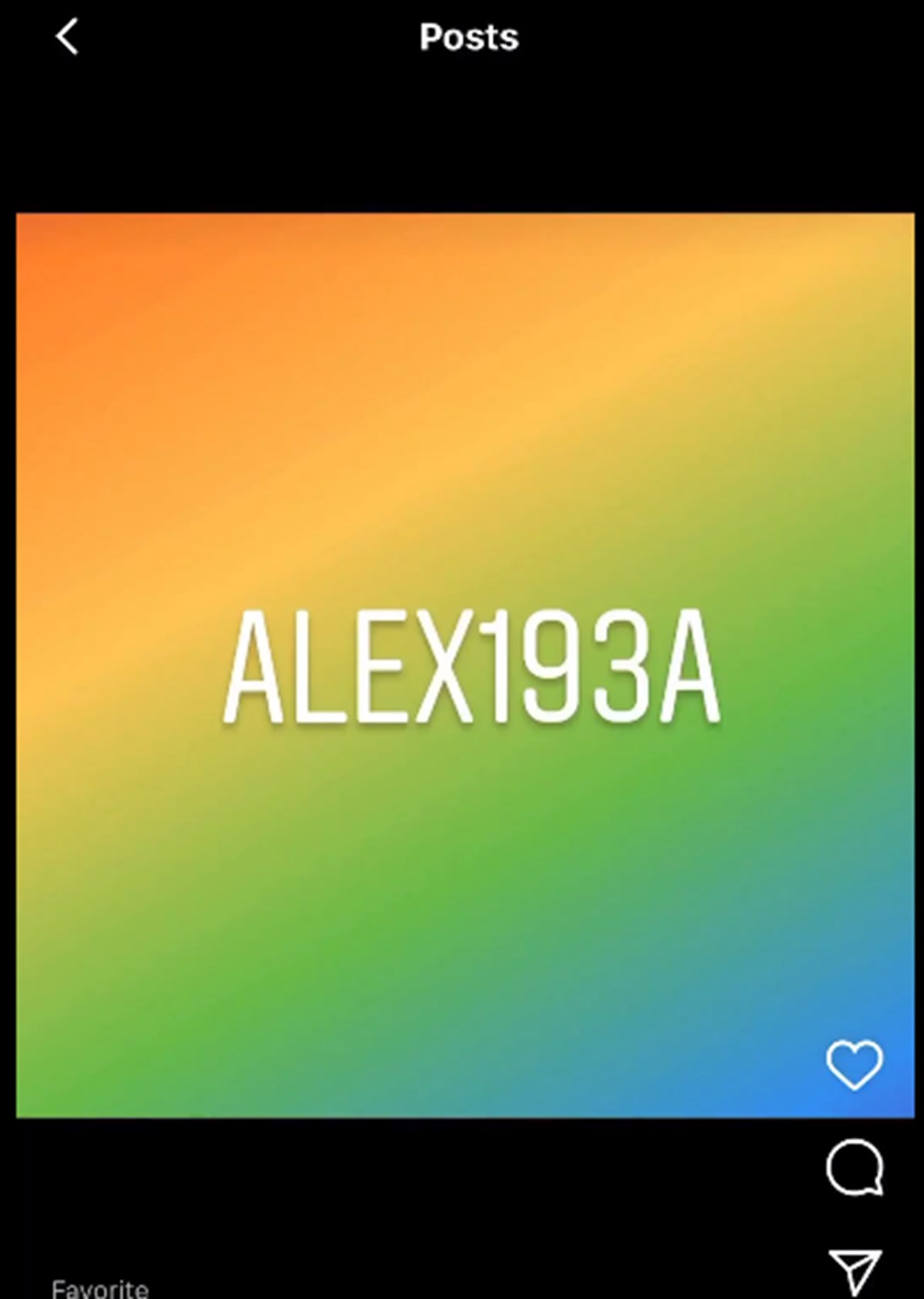The image size is (924, 1299).
Task: Open comments on the post
Action: pyautogui.click(x=854, y=1167)
